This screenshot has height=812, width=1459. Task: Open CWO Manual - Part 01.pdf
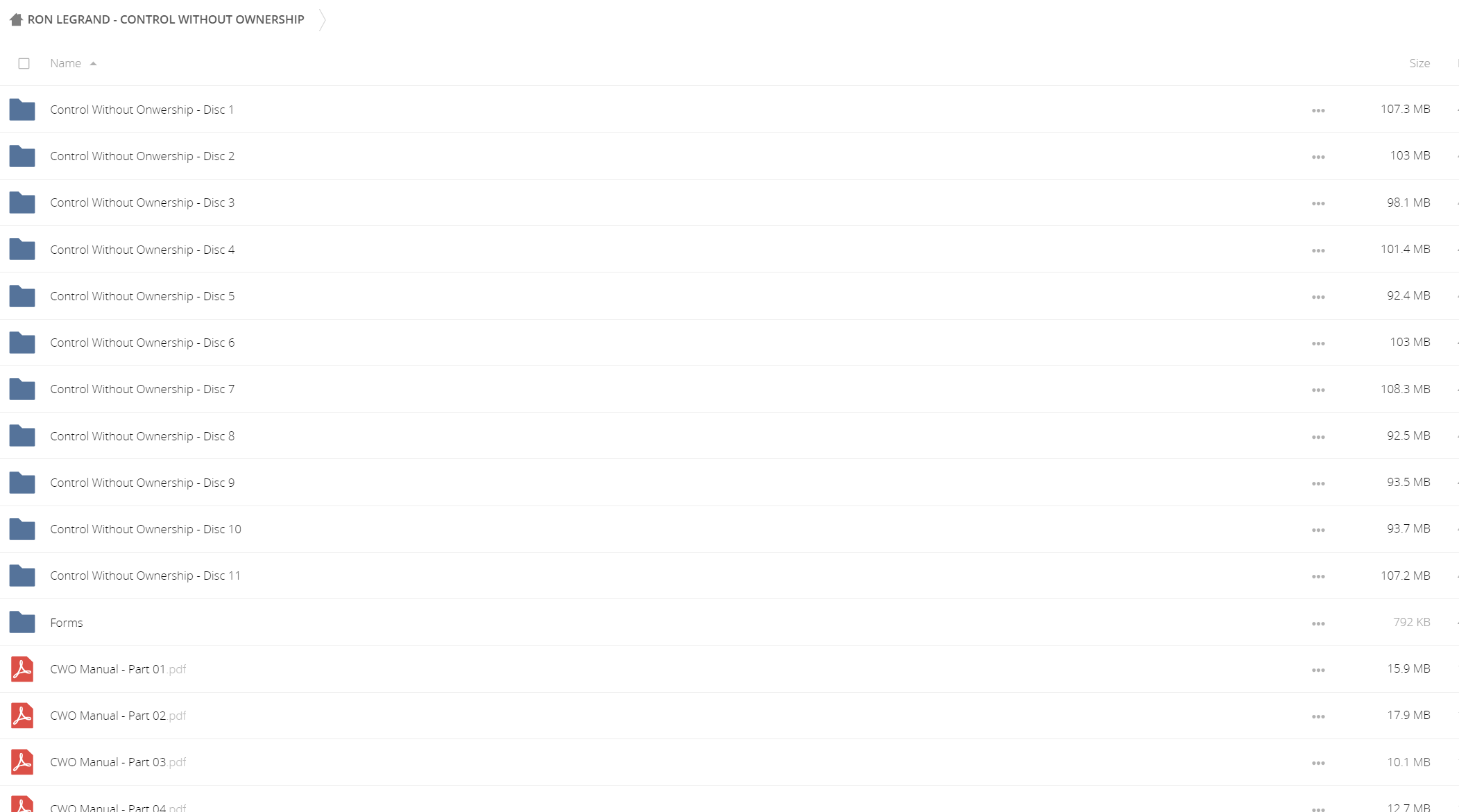tap(118, 669)
